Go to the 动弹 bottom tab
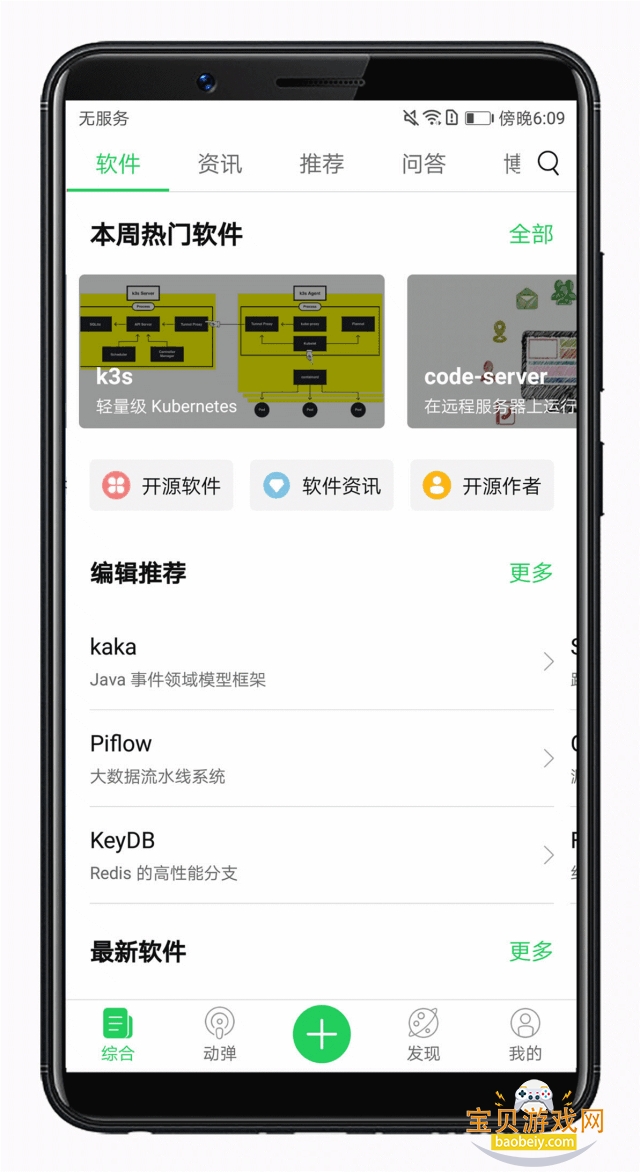The image size is (640, 1172). 220,1035
